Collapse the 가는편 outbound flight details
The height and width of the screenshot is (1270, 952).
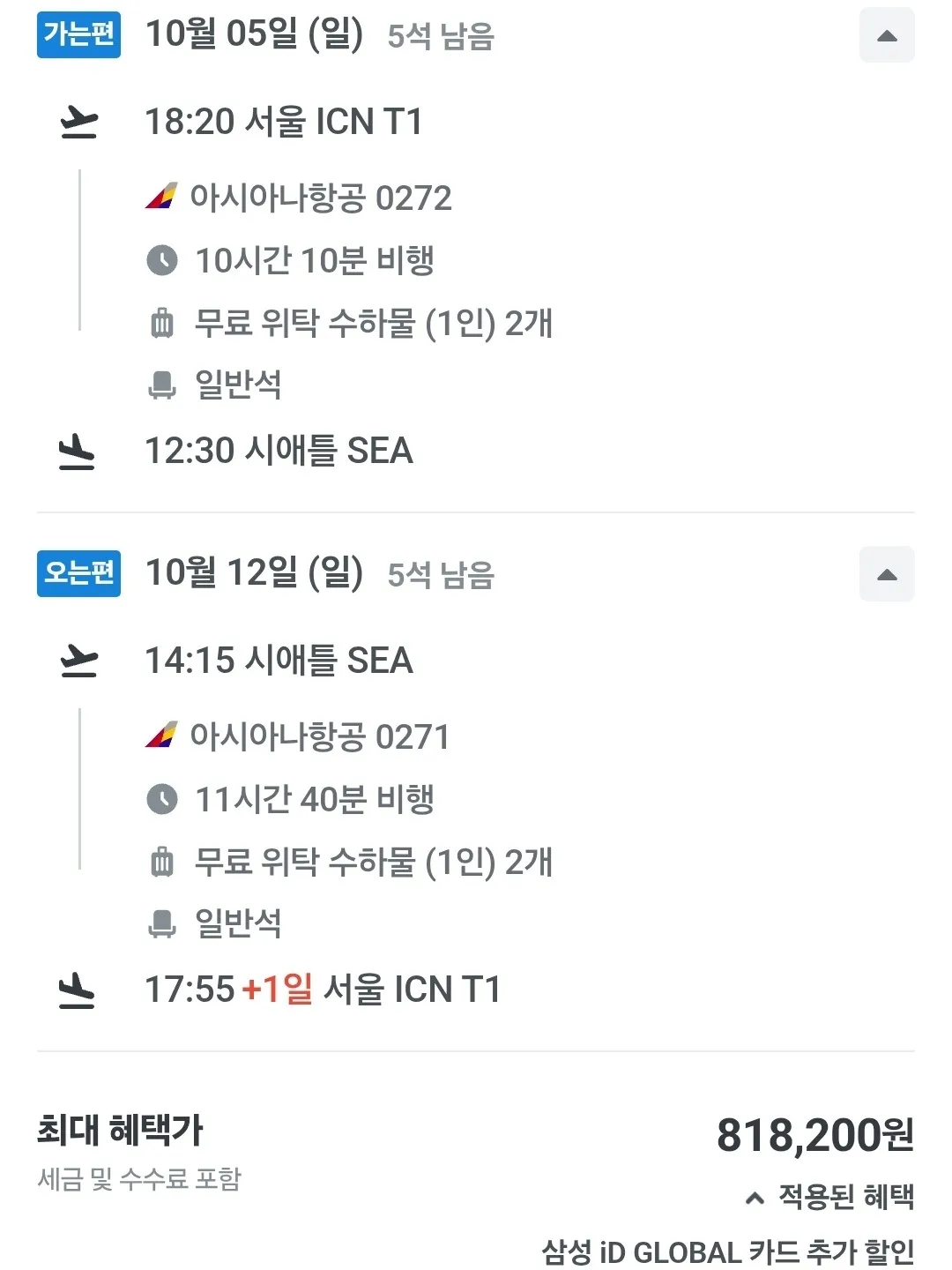pyautogui.click(x=887, y=35)
